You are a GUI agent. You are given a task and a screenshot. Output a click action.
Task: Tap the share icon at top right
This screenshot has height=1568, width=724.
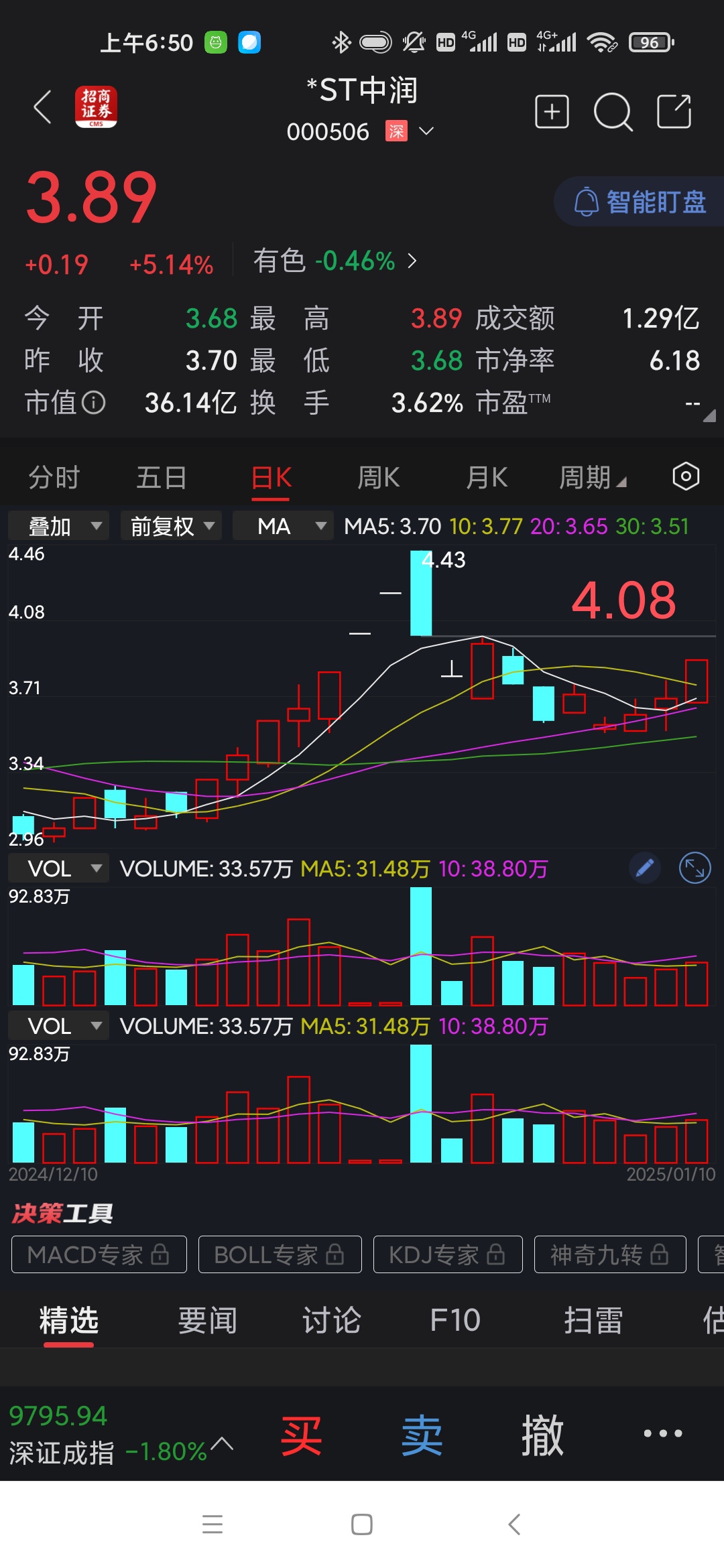point(674,111)
